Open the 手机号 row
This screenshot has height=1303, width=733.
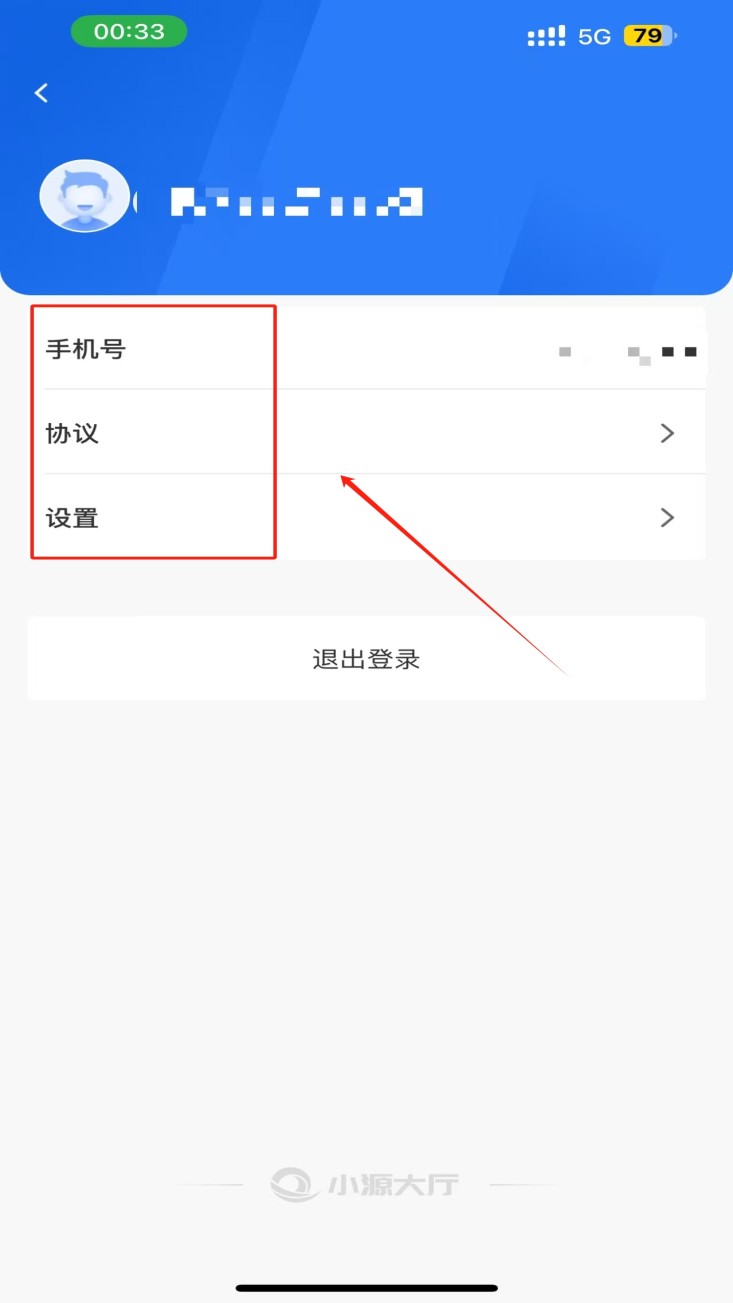[366, 349]
